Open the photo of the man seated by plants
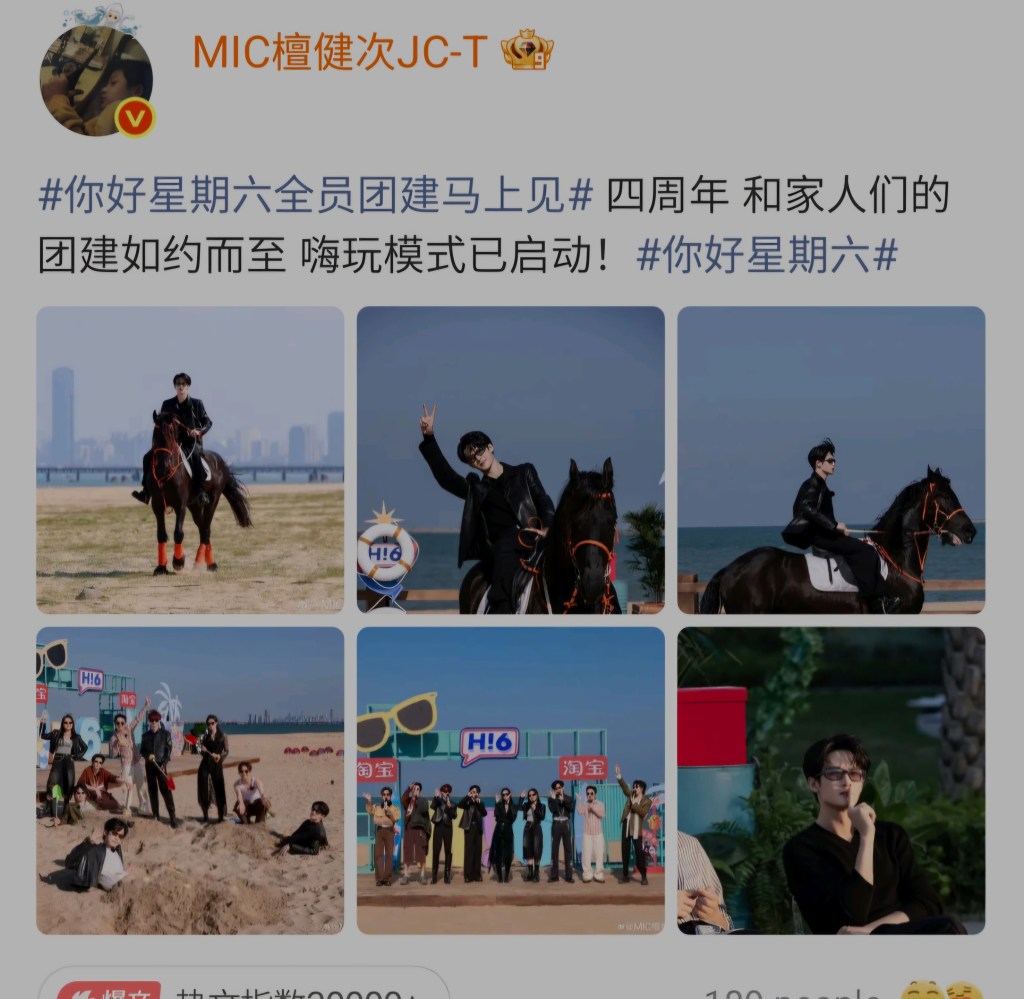 (x=831, y=780)
